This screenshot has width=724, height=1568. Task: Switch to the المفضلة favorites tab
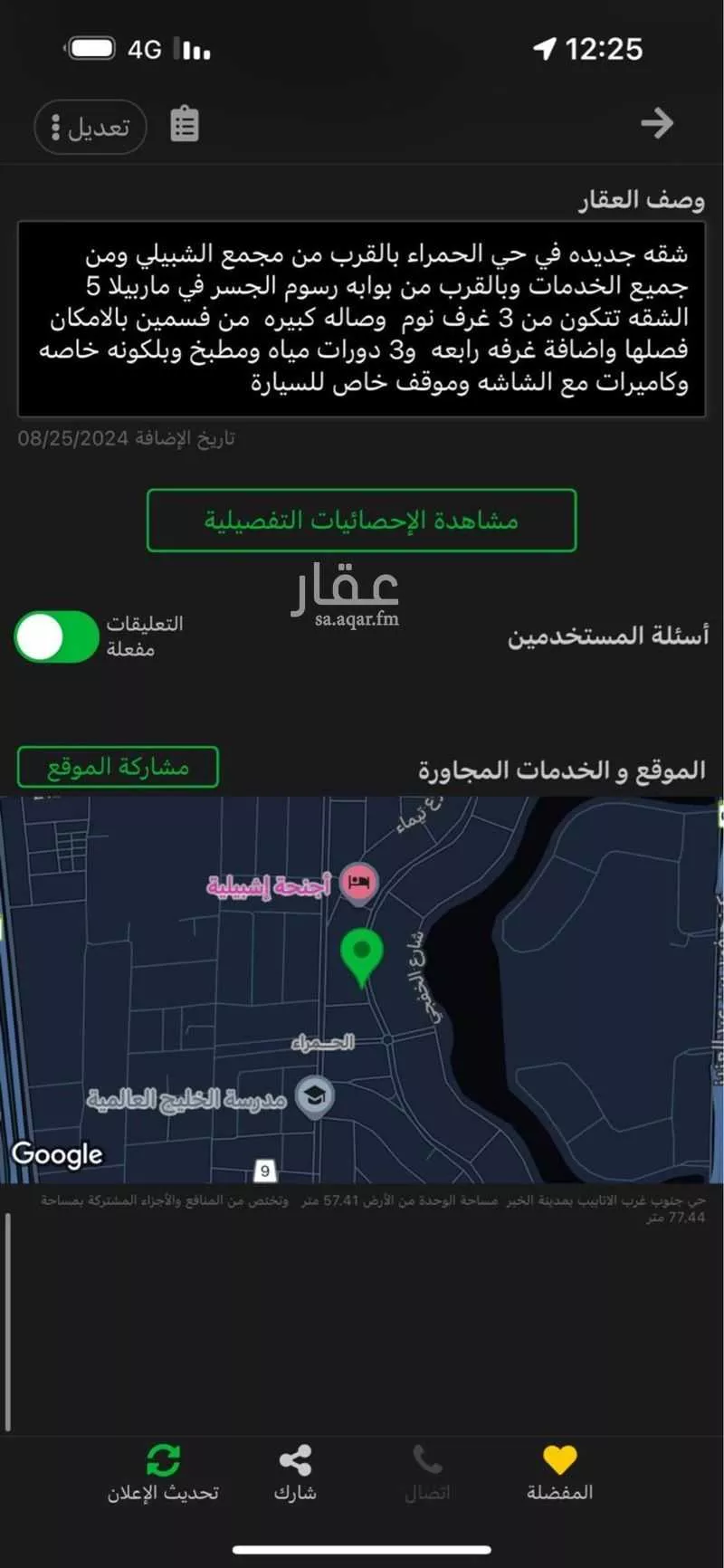click(x=561, y=1476)
